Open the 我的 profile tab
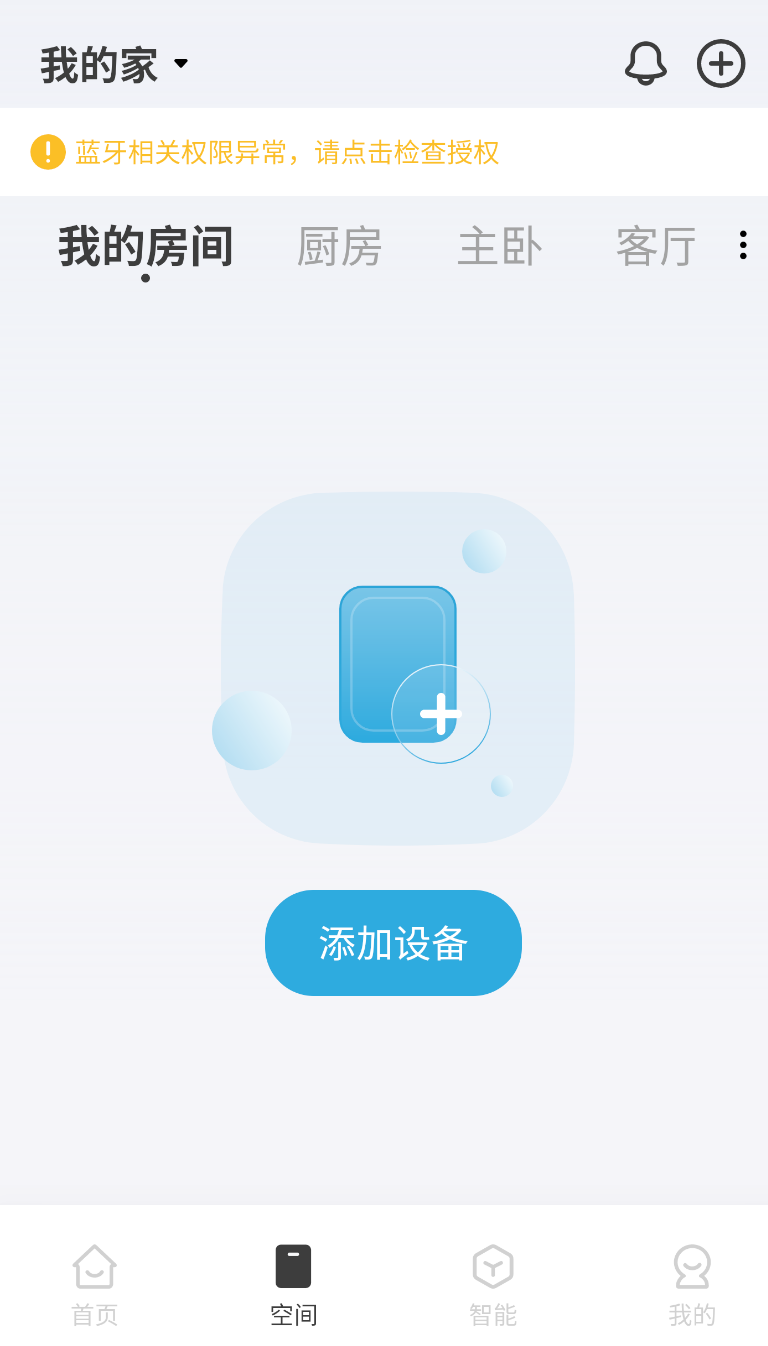768x1346 pixels. [692, 1285]
